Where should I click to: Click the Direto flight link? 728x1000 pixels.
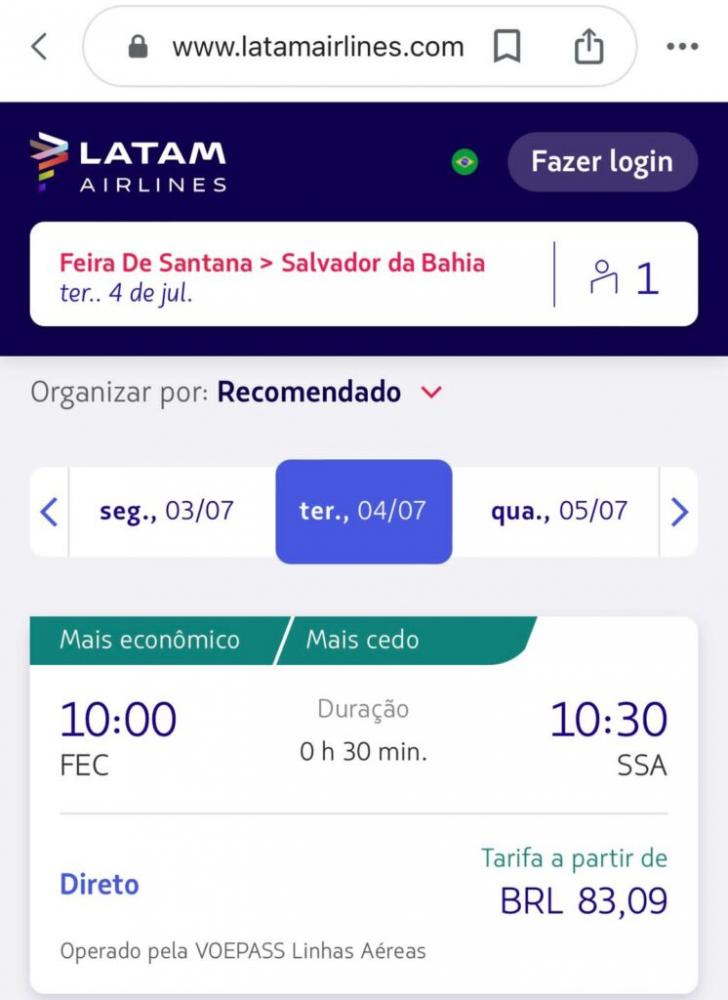coord(99,884)
